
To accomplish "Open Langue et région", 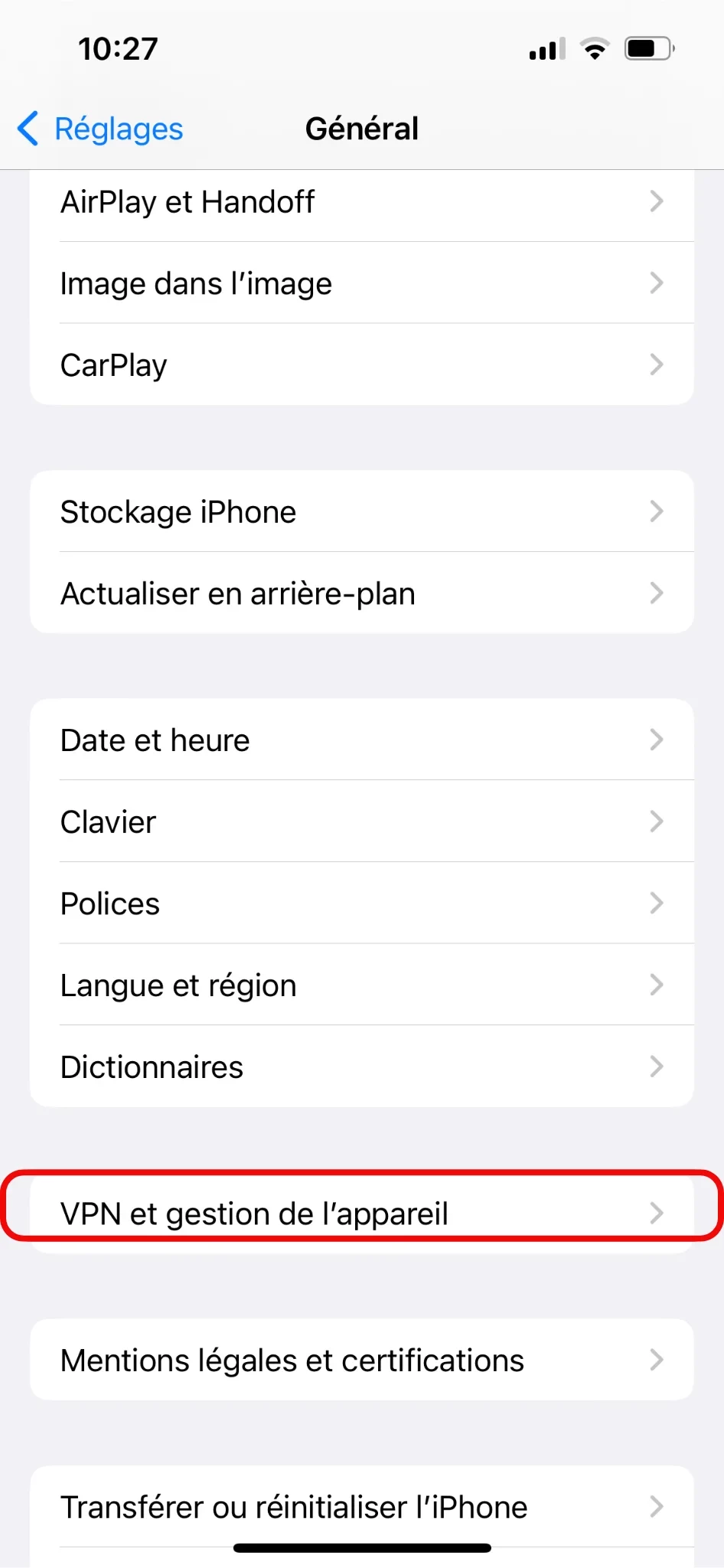I will point(361,985).
